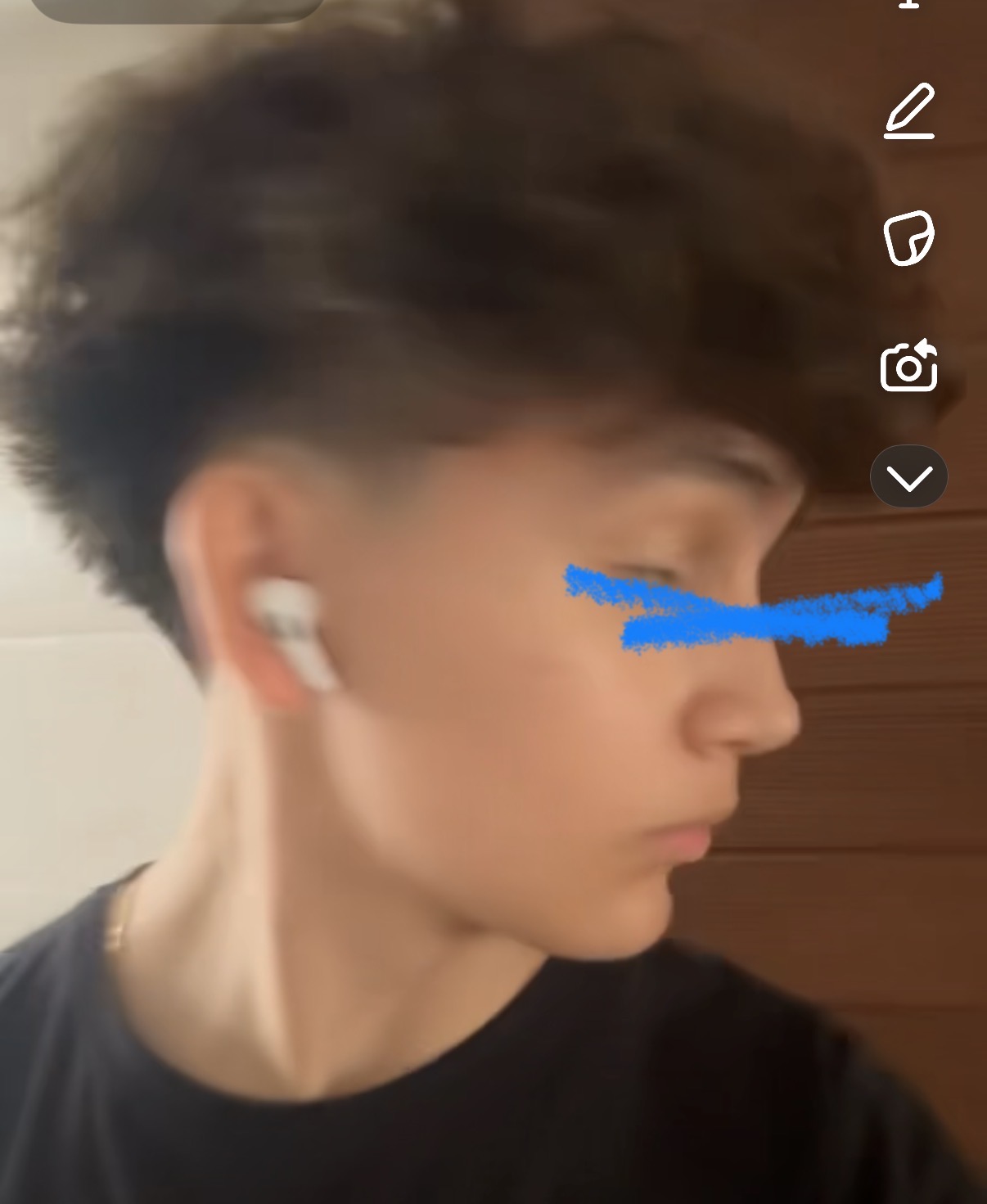Select the pencil drawing tool
This screenshot has width=987, height=1204.
click(909, 110)
